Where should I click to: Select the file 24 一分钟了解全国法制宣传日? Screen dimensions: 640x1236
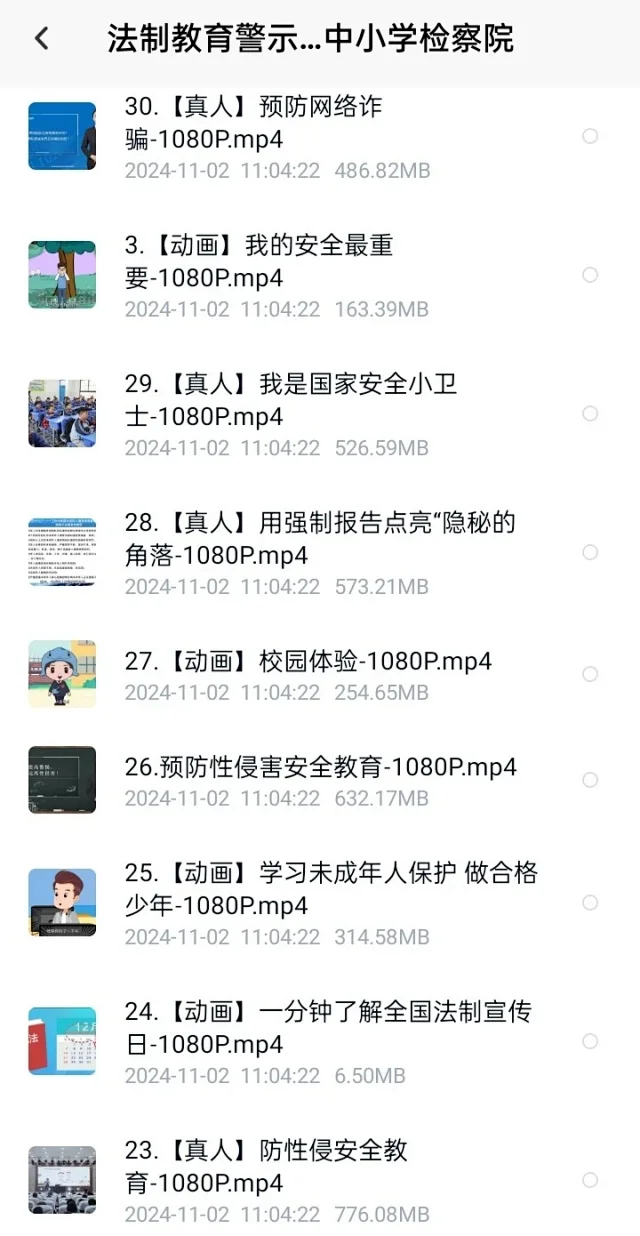(590, 1041)
